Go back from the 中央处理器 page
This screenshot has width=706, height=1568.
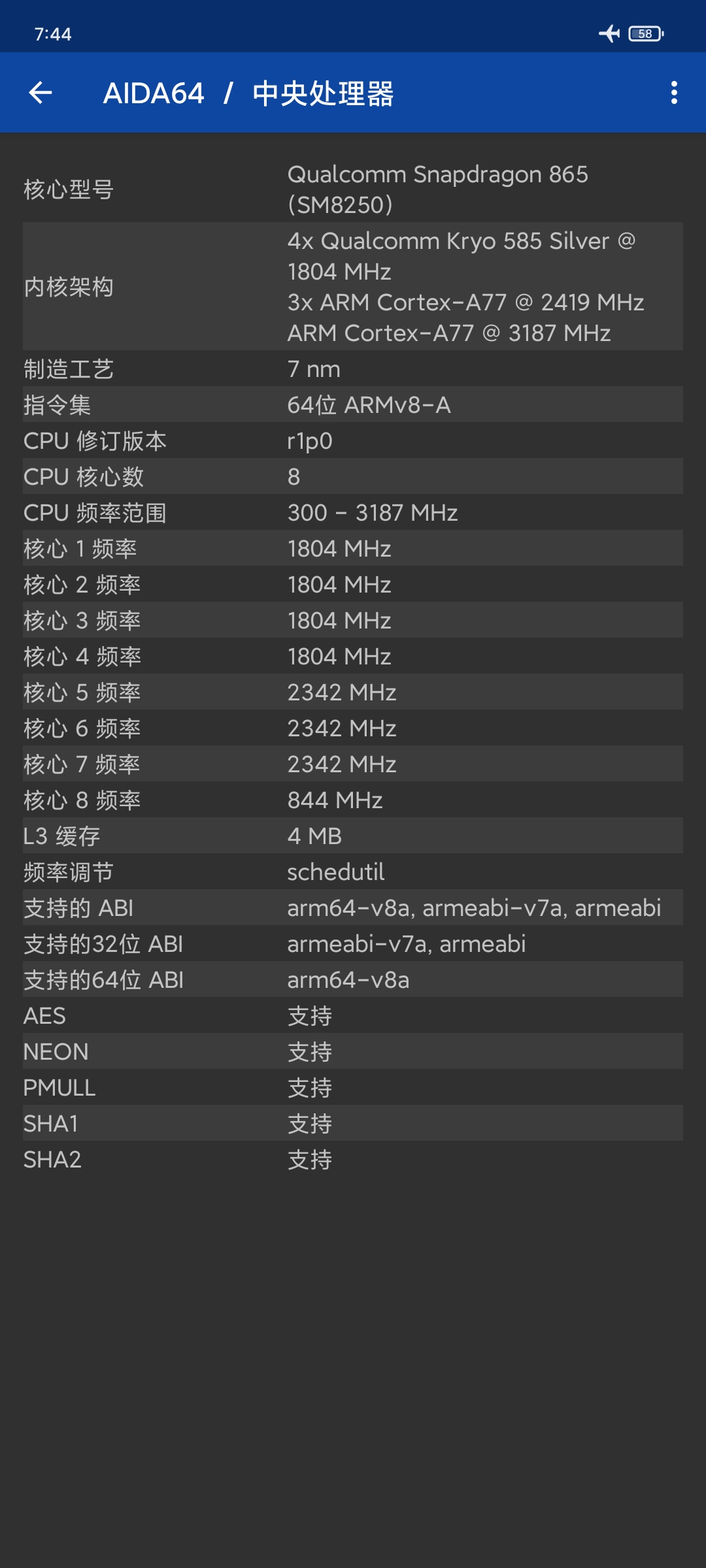tap(41, 93)
